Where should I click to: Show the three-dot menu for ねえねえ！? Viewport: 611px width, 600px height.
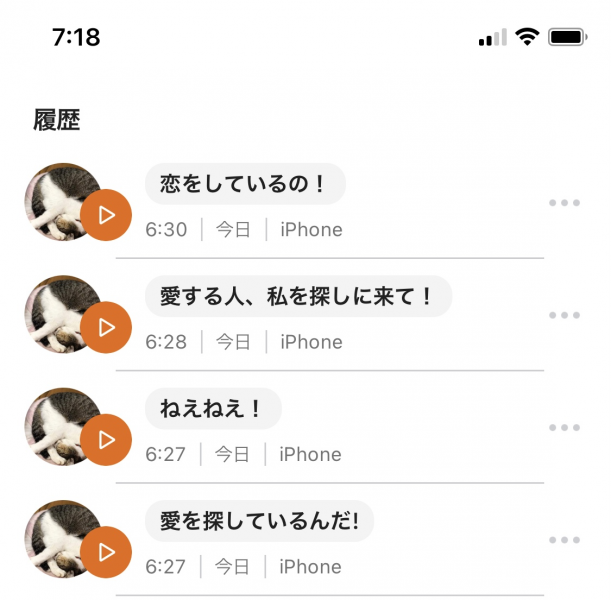tap(564, 428)
